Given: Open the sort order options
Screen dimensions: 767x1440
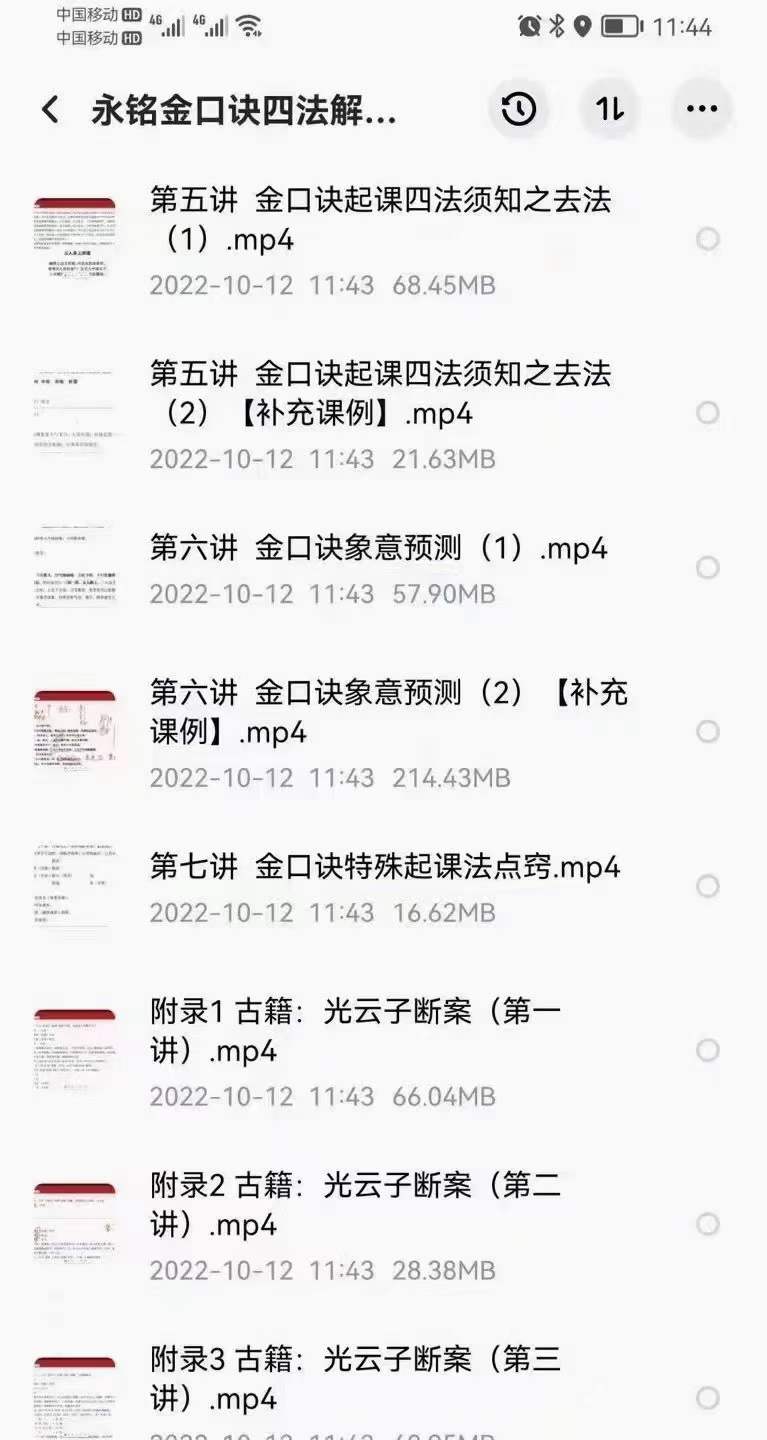Looking at the screenshot, I should (x=610, y=110).
